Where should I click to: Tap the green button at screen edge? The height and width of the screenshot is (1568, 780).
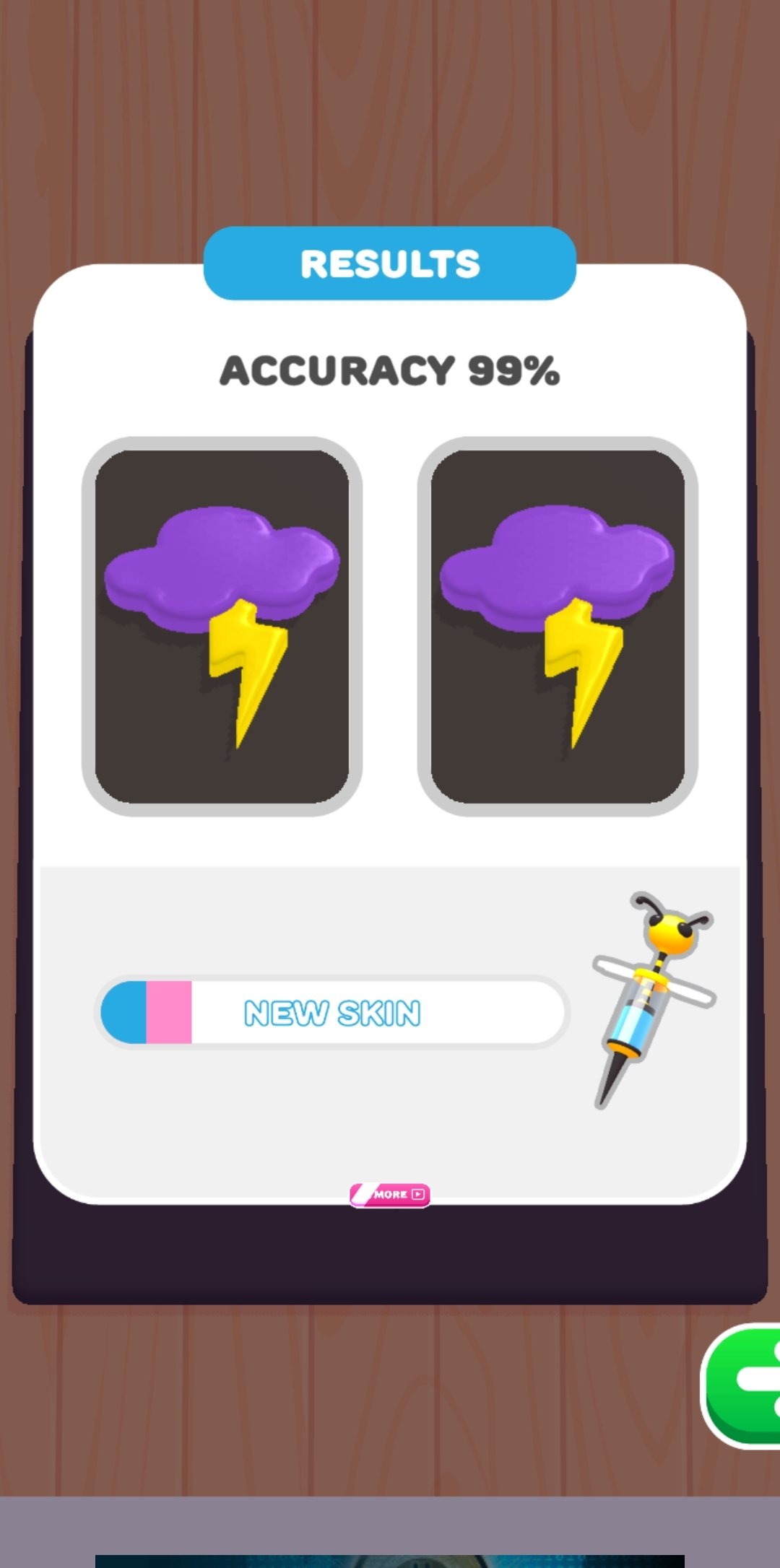click(742, 1386)
